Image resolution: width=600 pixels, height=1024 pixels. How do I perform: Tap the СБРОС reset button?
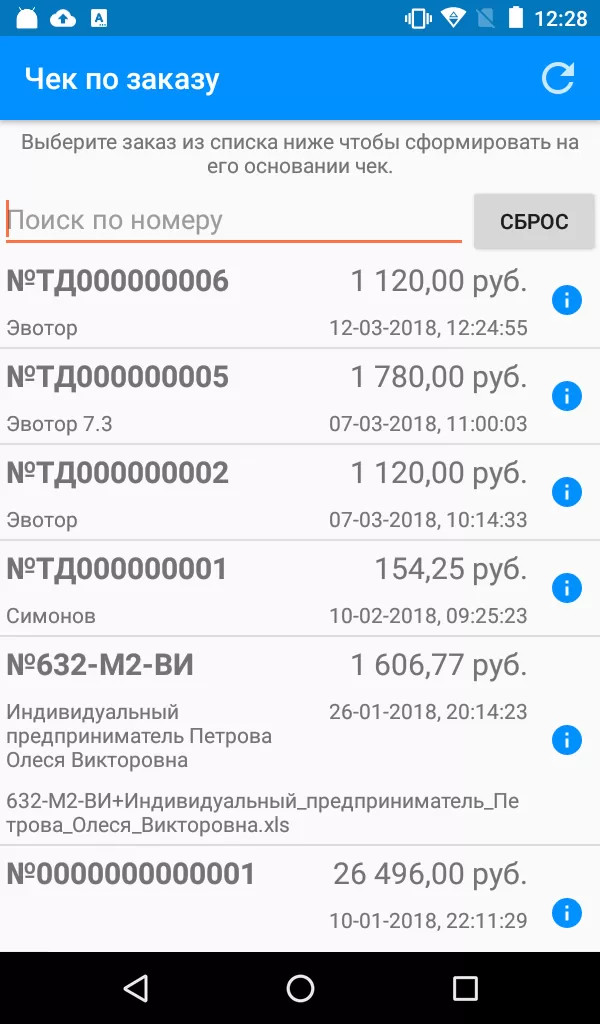click(534, 222)
